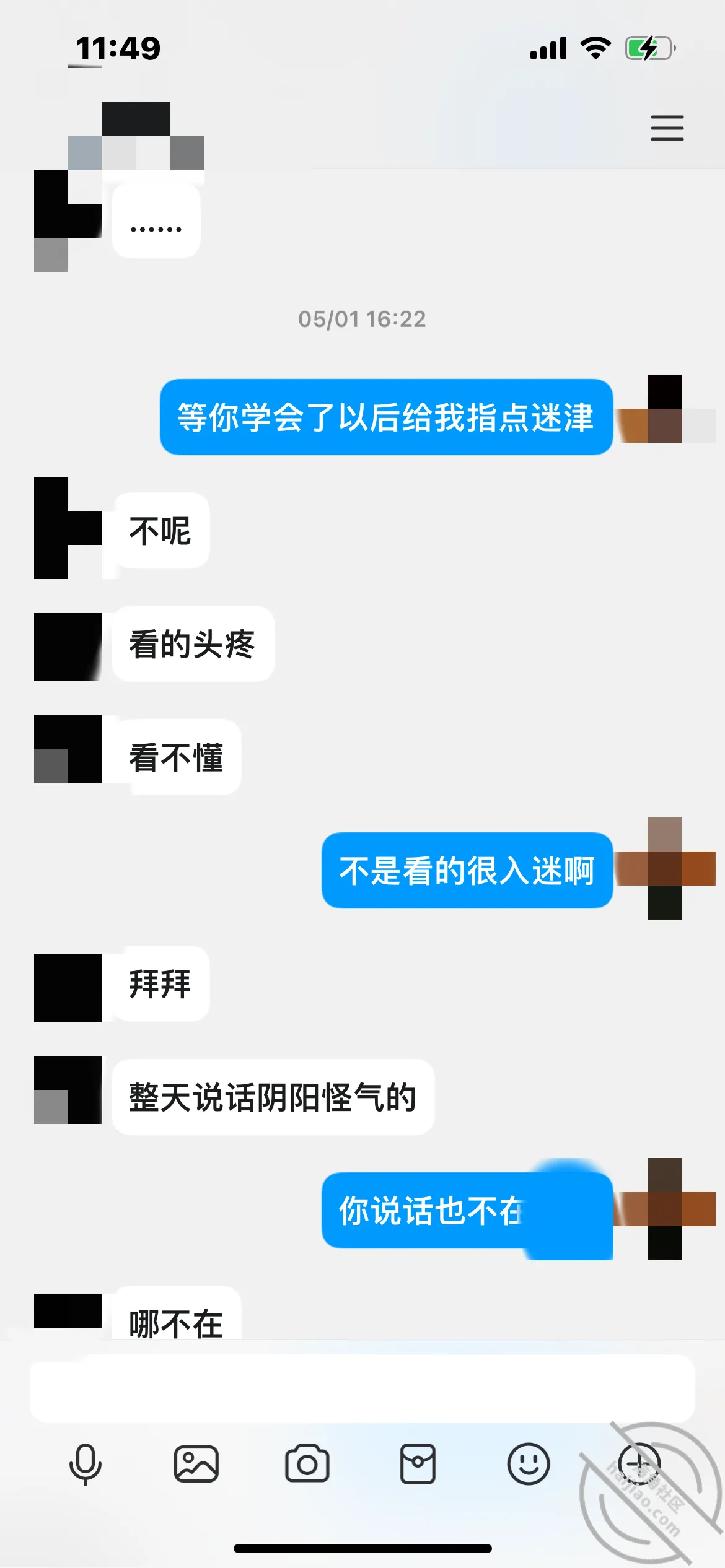Open the hamburger menu at top right

point(667,128)
